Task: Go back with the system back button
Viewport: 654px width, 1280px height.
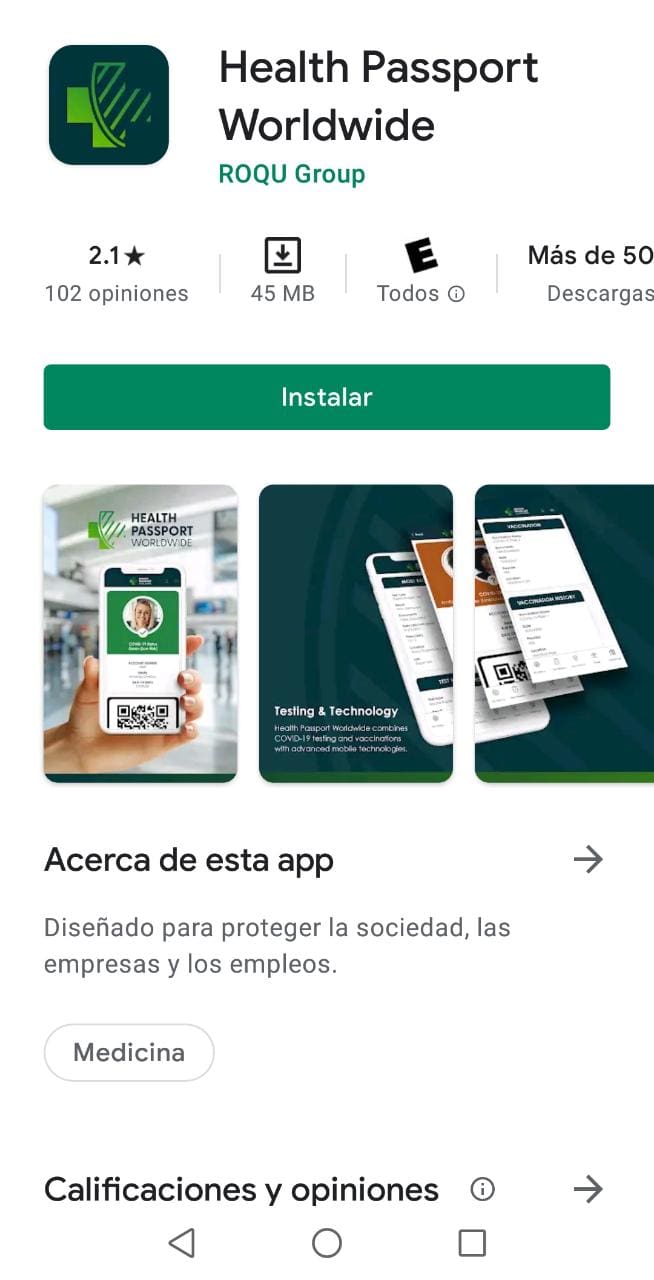Action: 182,1243
